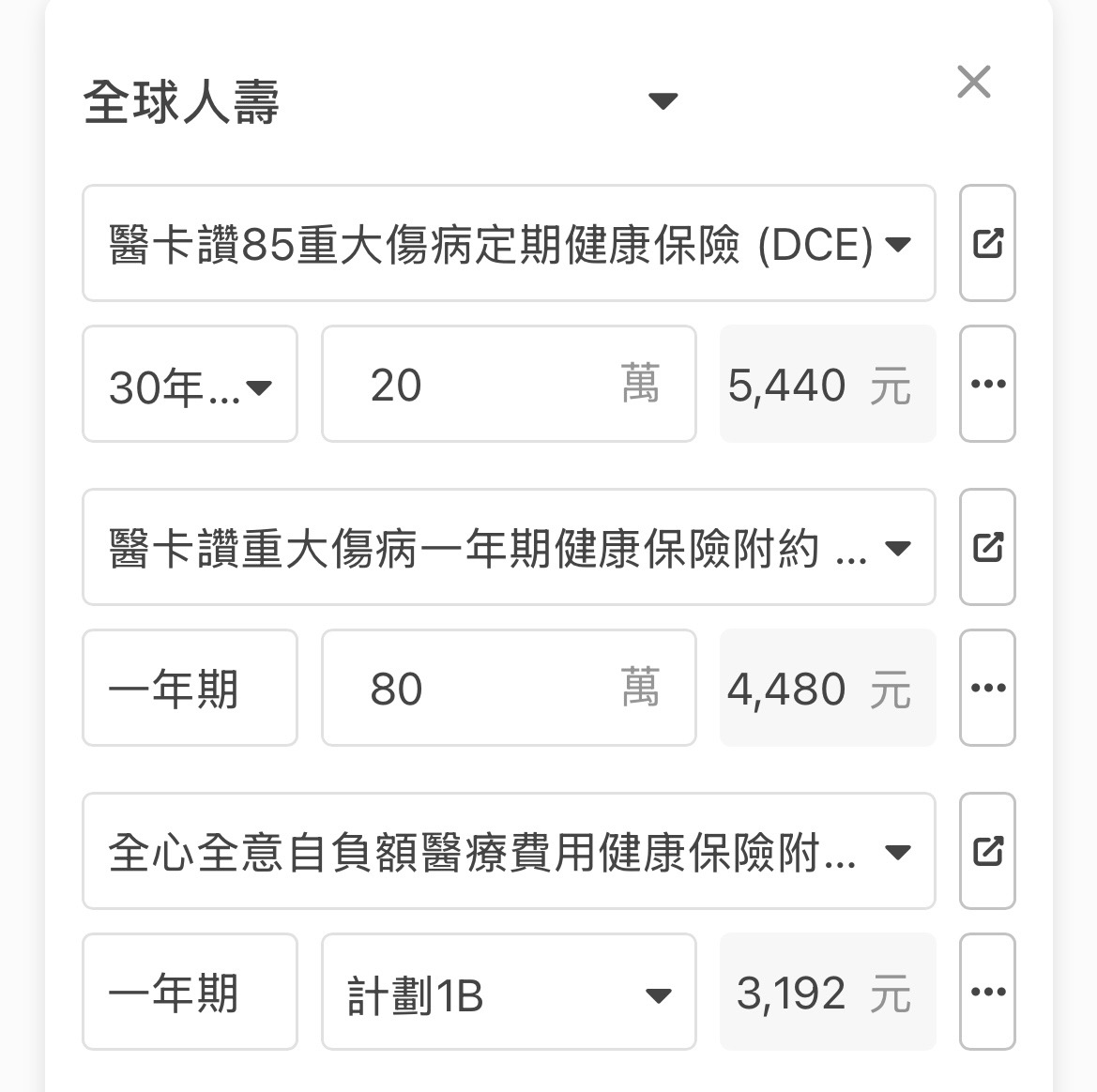Open more options beside the 5,440 元 premium
Screen dimensions: 1097x1092
pyautogui.click(x=987, y=385)
